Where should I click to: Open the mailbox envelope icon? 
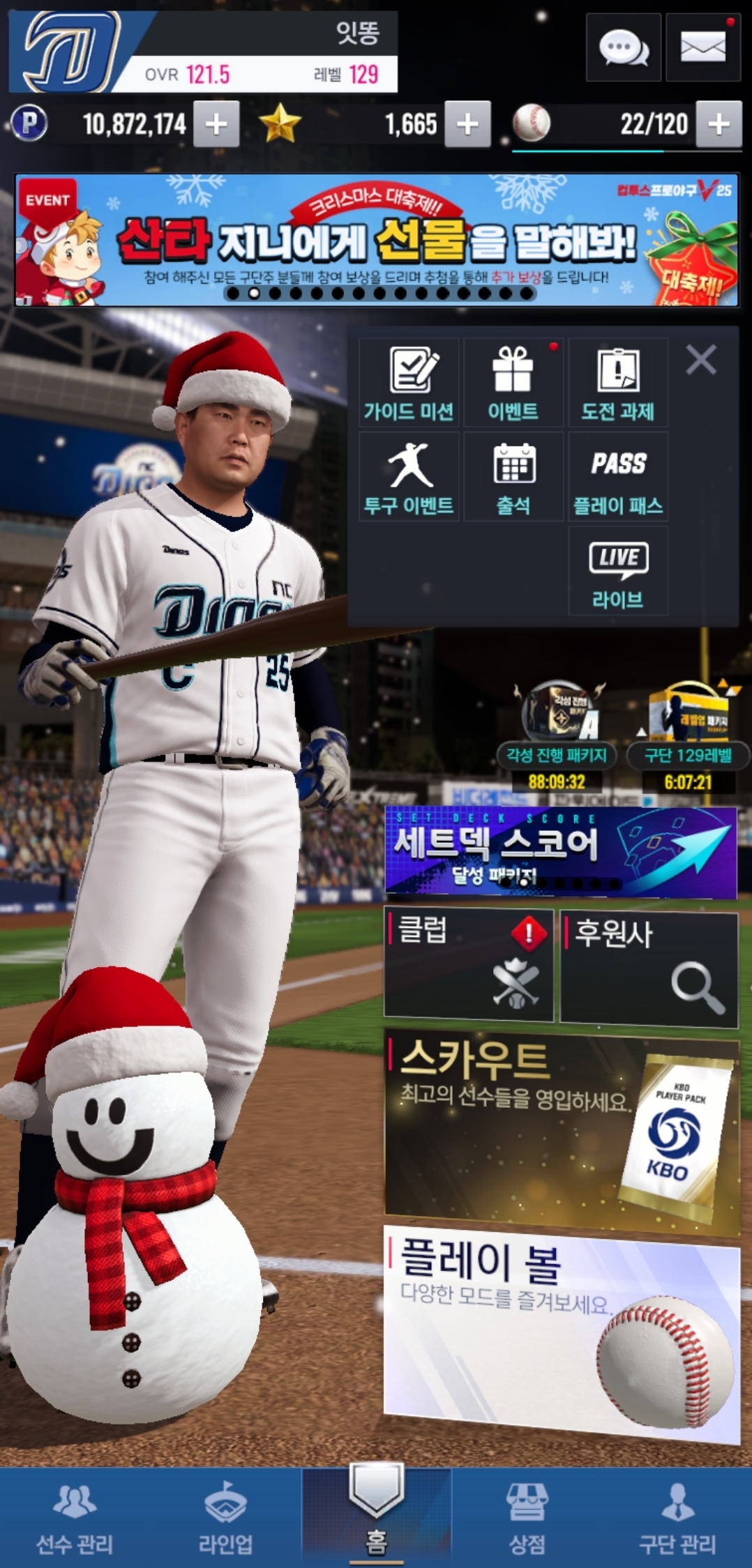[x=702, y=47]
